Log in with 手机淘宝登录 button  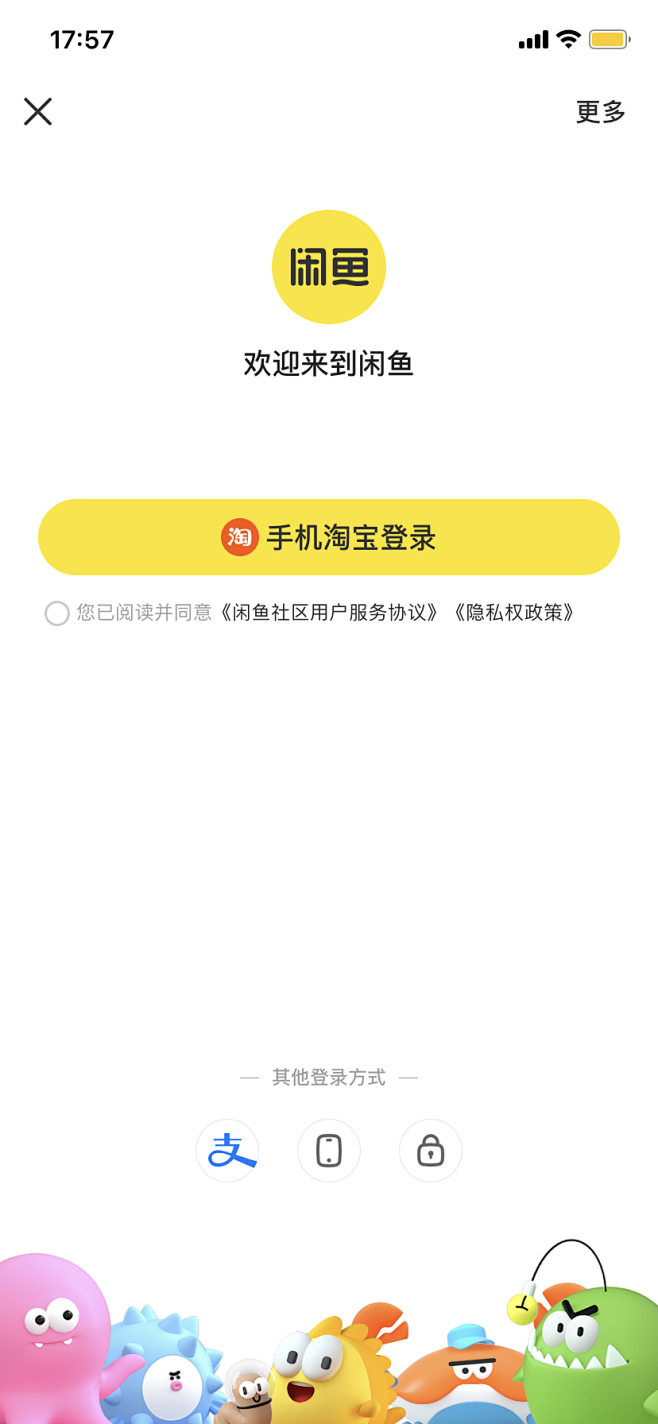coord(329,537)
